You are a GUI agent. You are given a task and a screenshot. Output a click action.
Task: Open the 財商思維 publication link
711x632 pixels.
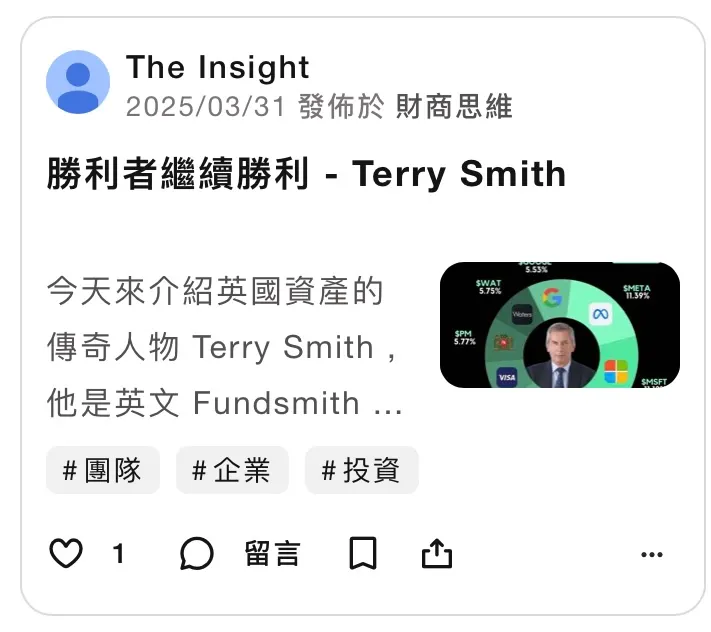coord(454,107)
